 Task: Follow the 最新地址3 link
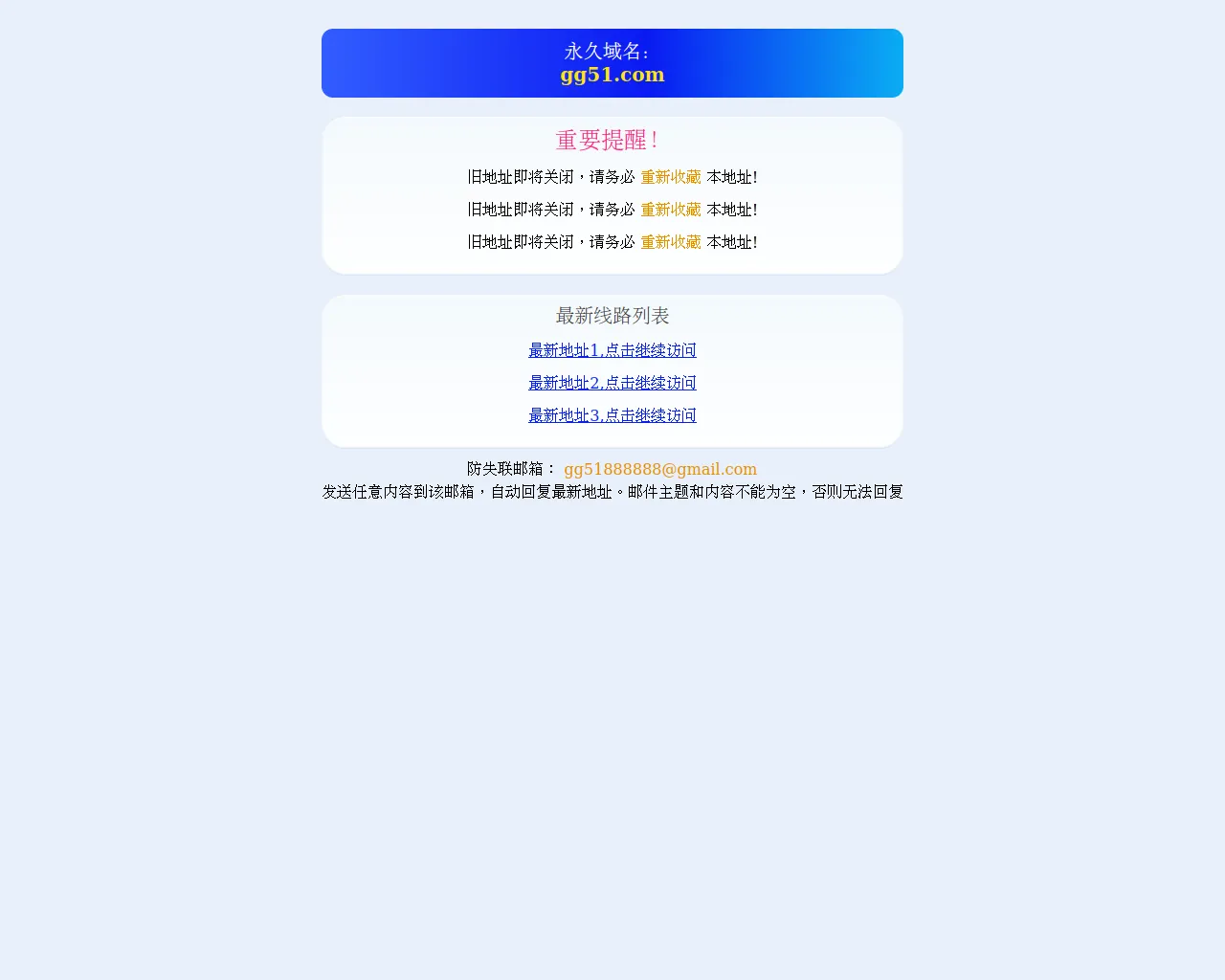pos(612,415)
